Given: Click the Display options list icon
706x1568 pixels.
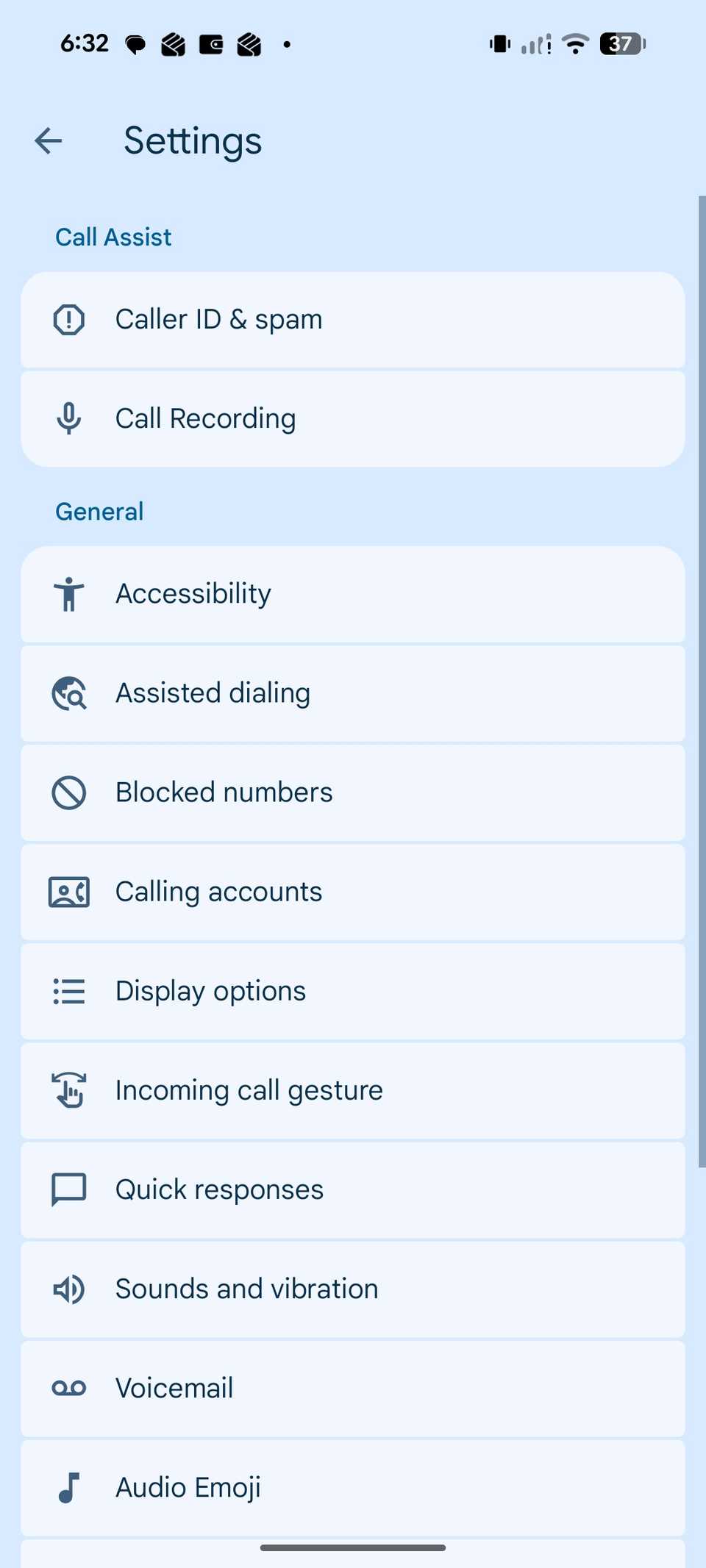Looking at the screenshot, I should coord(68,991).
